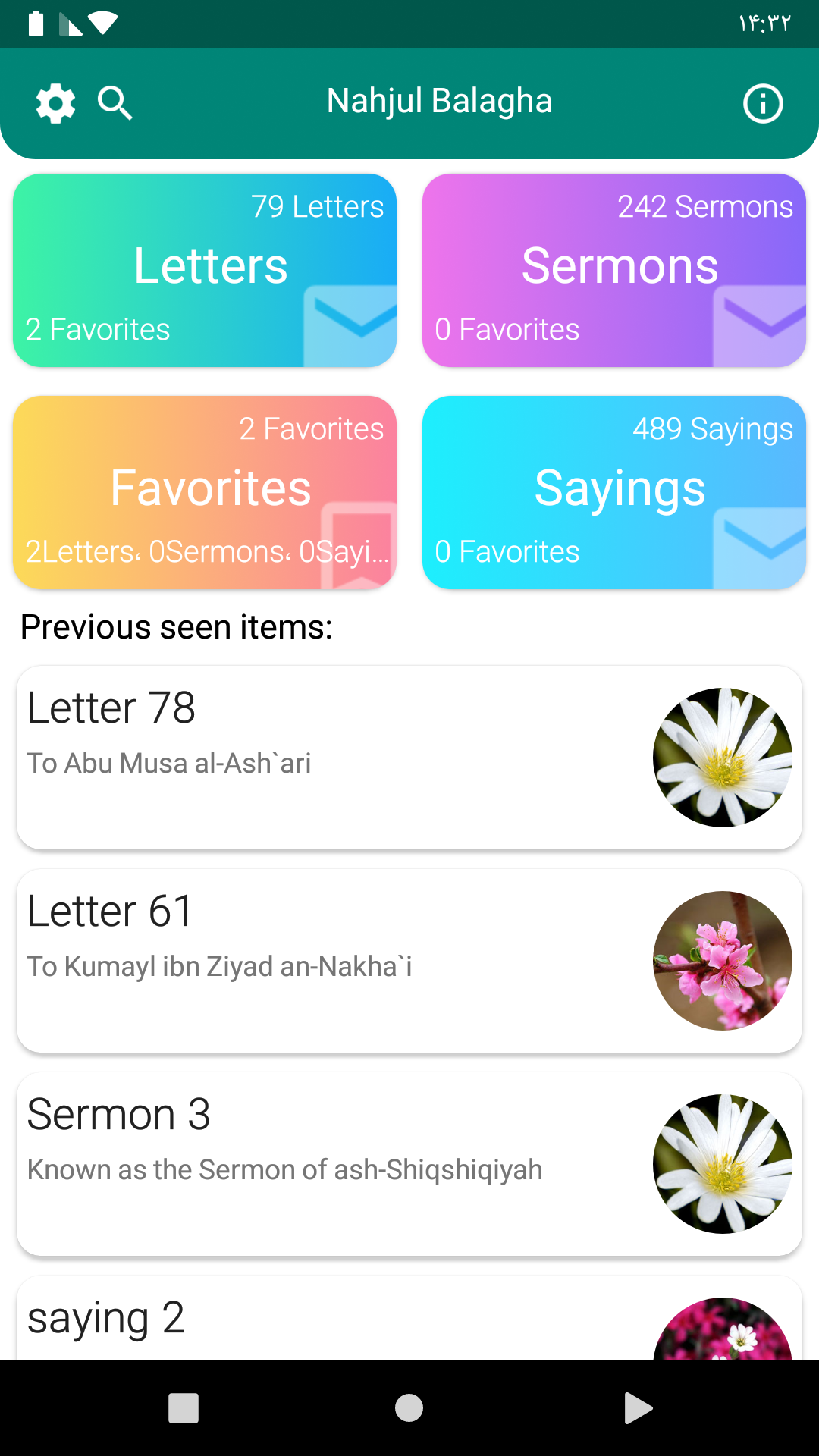The image size is (819, 1456).
Task: Open the saying 2 item
Action: [409, 1321]
